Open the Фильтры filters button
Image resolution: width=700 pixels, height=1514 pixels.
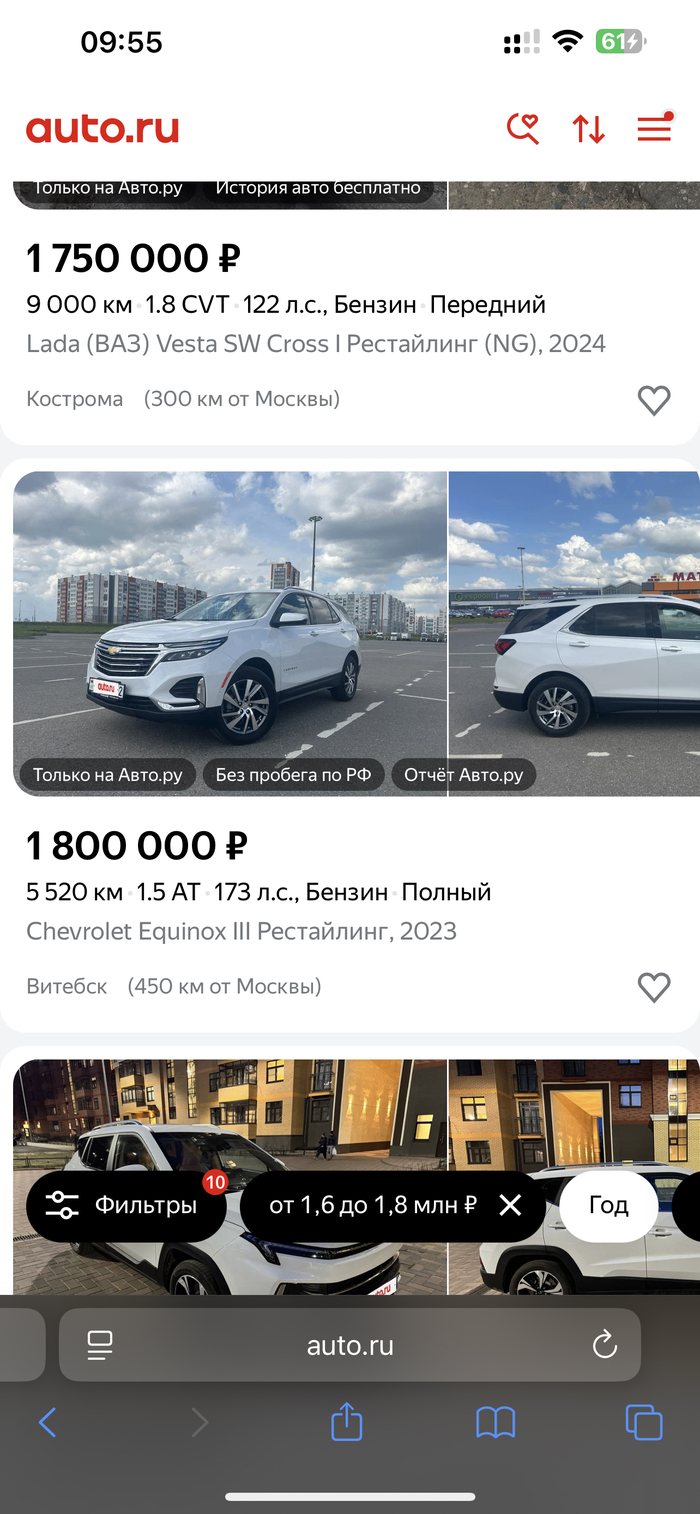click(x=126, y=1205)
